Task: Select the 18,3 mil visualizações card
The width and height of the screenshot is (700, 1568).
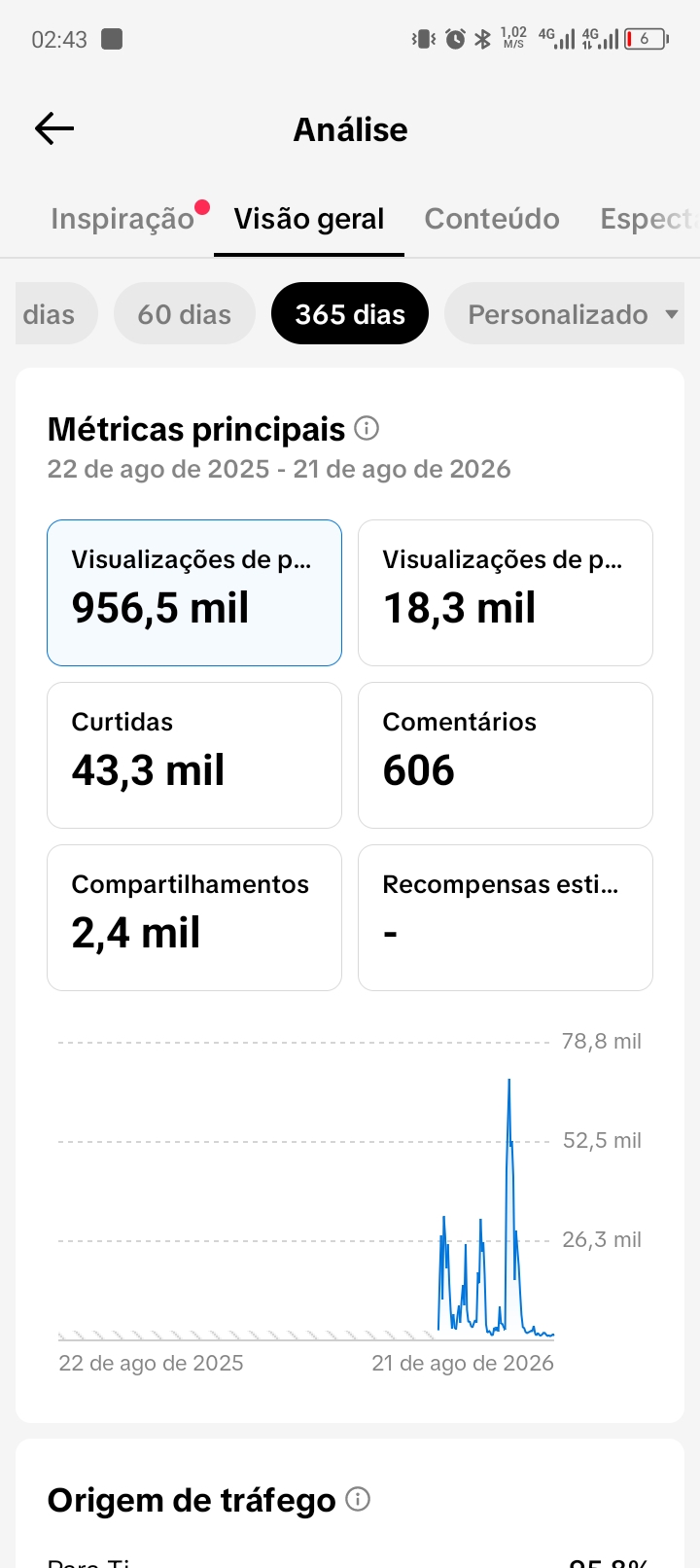Action: click(x=506, y=592)
